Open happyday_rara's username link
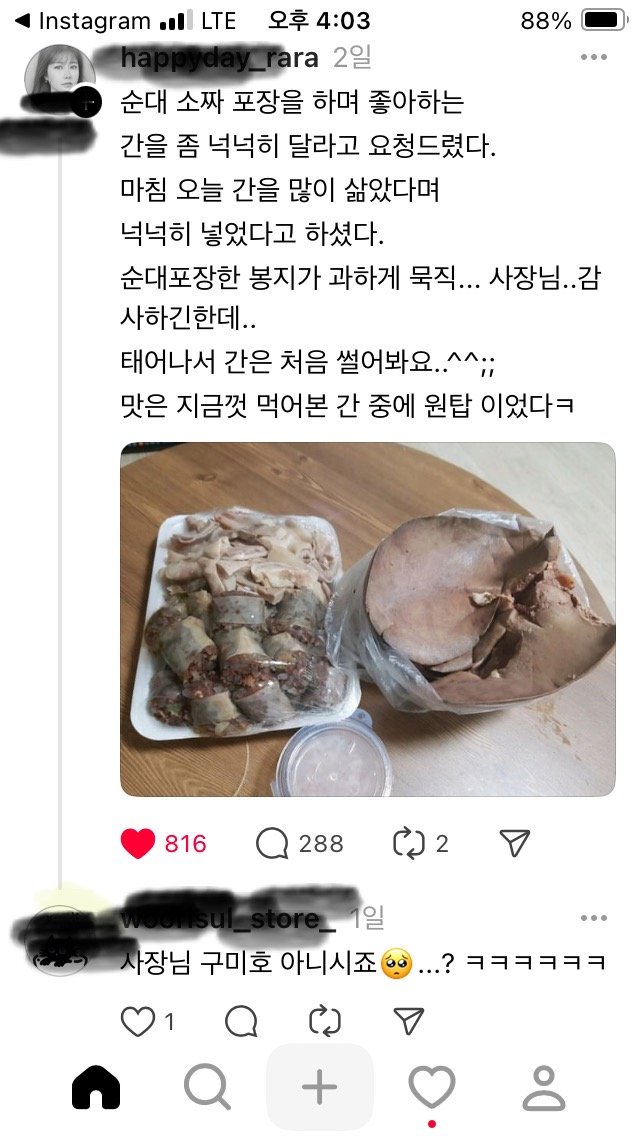This screenshot has width=640, height=1136. point(219,58)
